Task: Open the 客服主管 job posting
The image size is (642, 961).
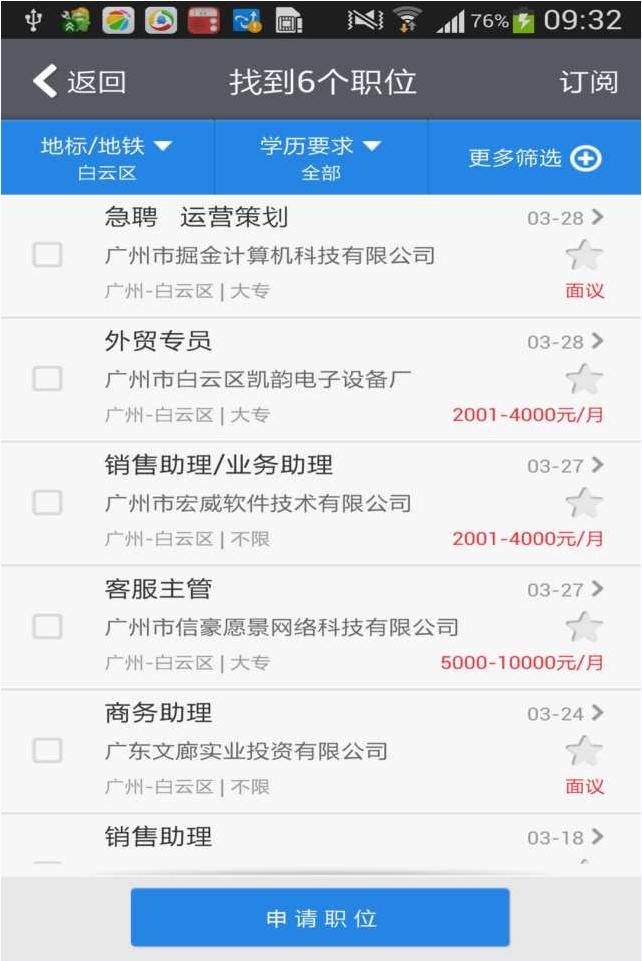Action: pyautogui.click(x=300, y=626)
